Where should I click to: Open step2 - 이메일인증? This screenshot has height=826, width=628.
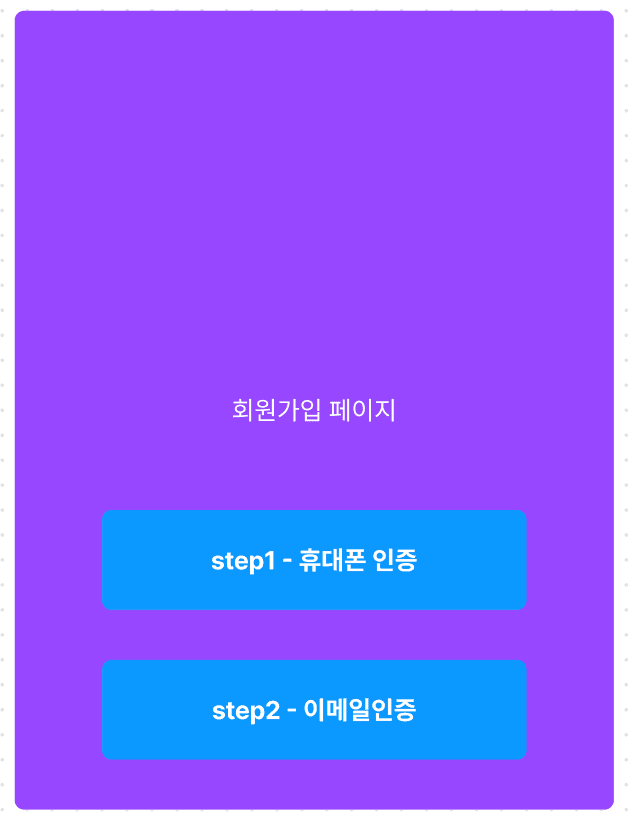(x=314, y=710)
